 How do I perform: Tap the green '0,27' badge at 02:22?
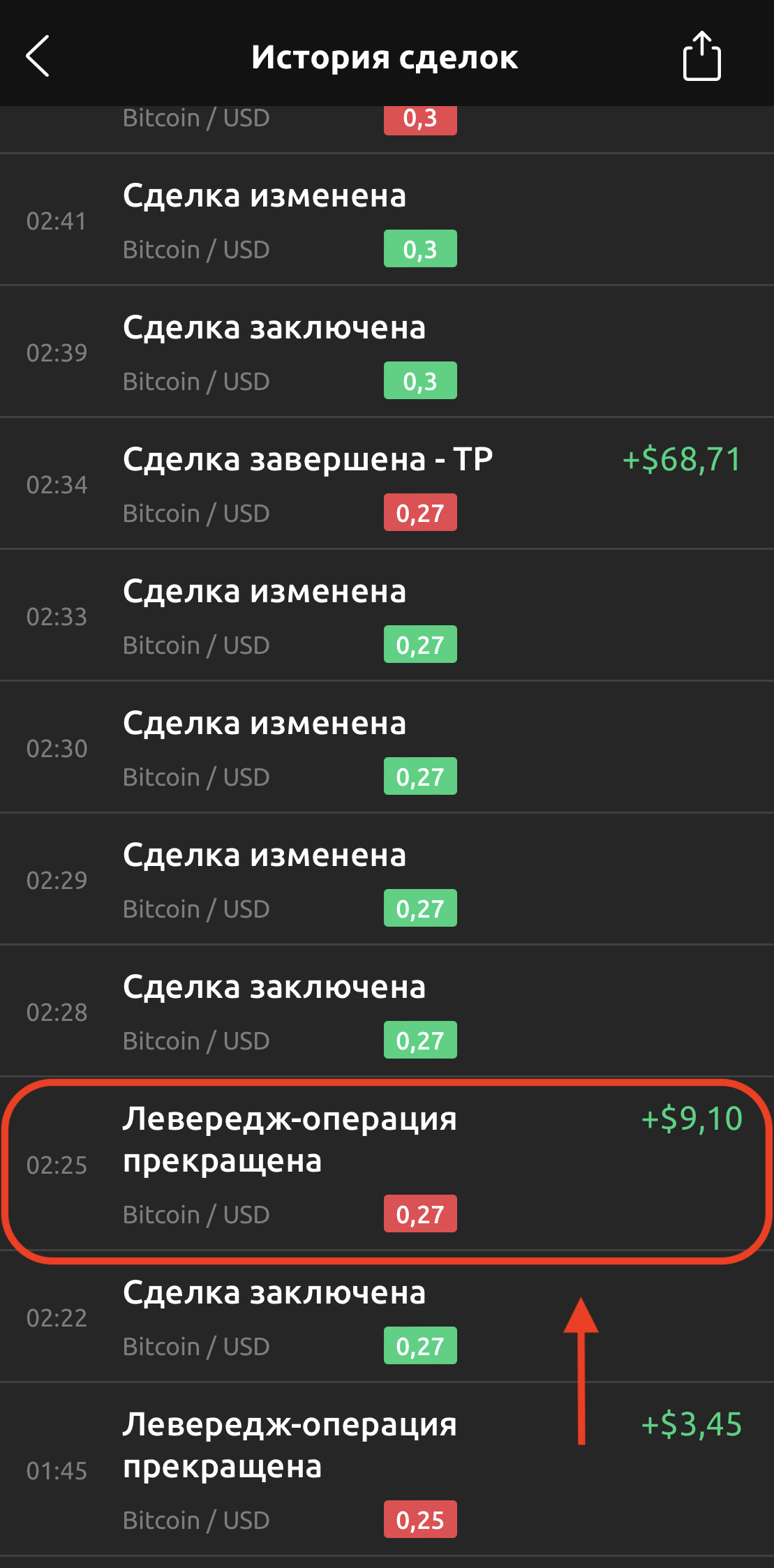[419, 1345]
